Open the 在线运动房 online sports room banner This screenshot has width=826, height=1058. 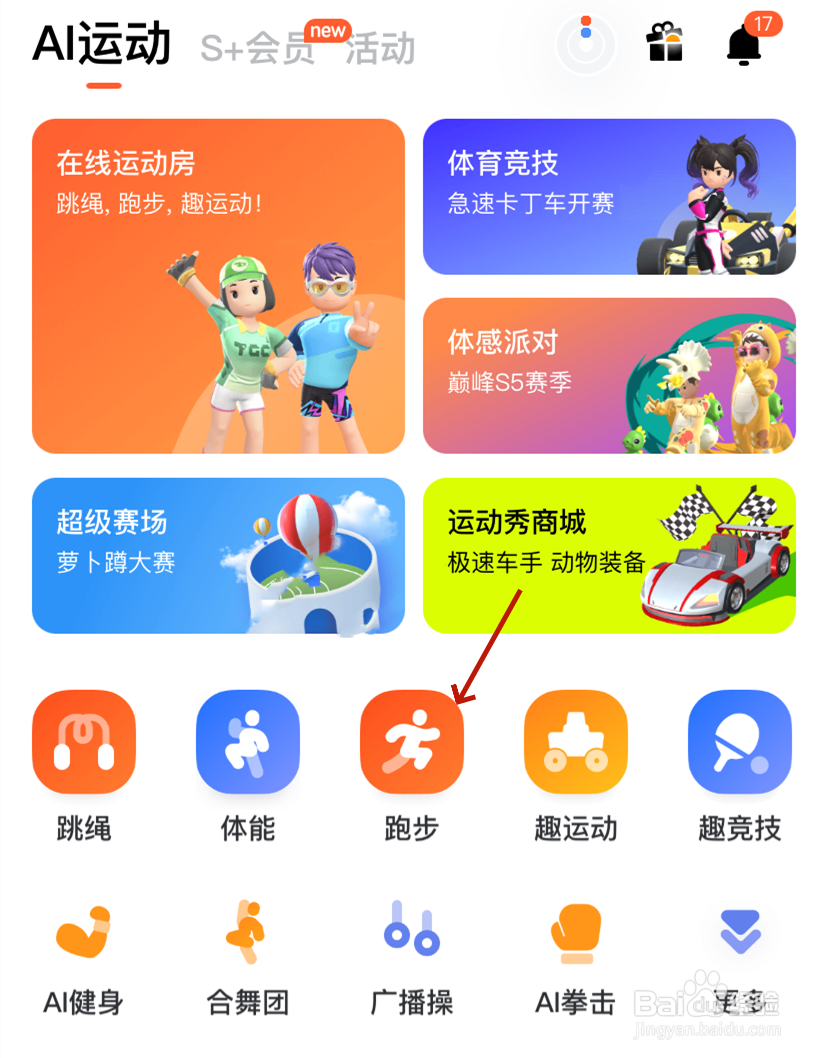pos(218,285)
